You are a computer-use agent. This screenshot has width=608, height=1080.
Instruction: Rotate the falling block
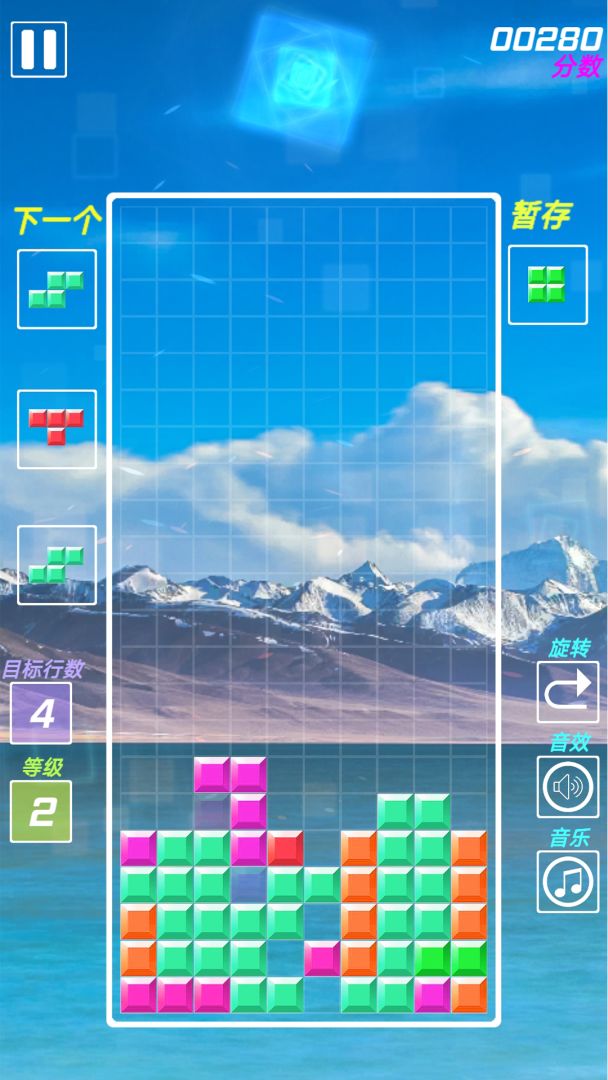coord(567,691)
